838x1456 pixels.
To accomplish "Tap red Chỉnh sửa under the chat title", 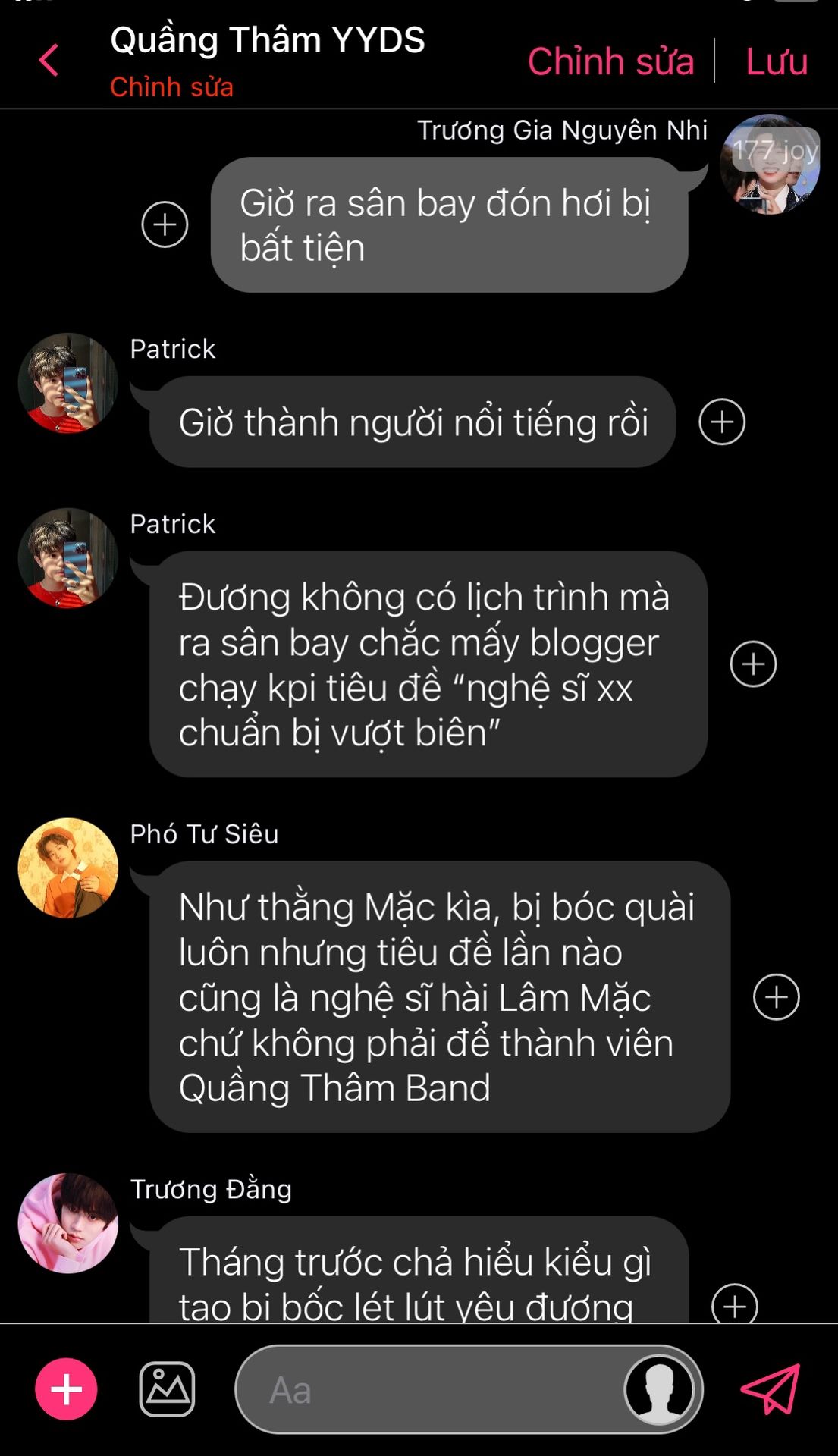I will pos(171,87).
